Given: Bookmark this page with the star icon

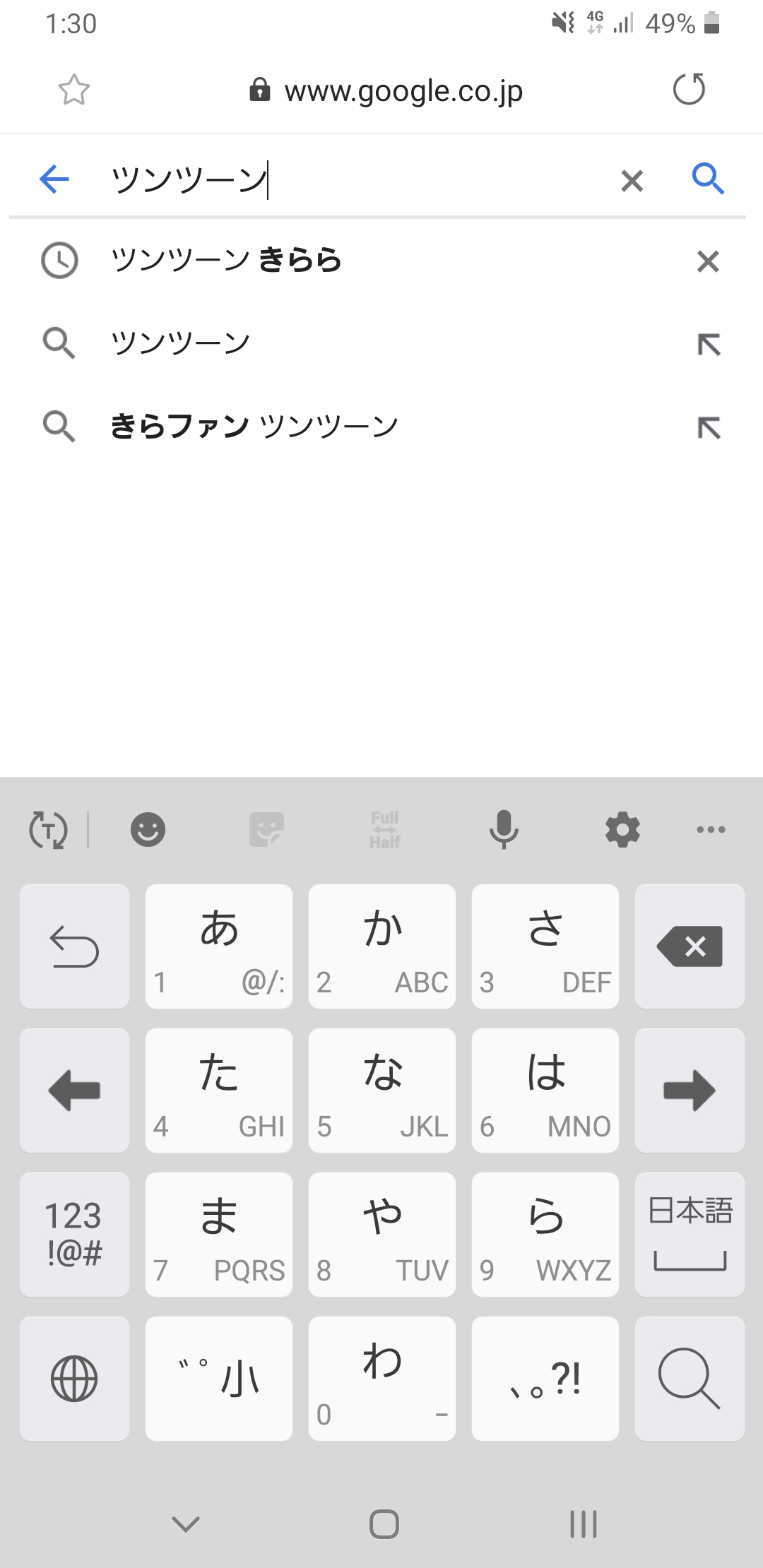Looking at the screenshot, I should 73,90.
